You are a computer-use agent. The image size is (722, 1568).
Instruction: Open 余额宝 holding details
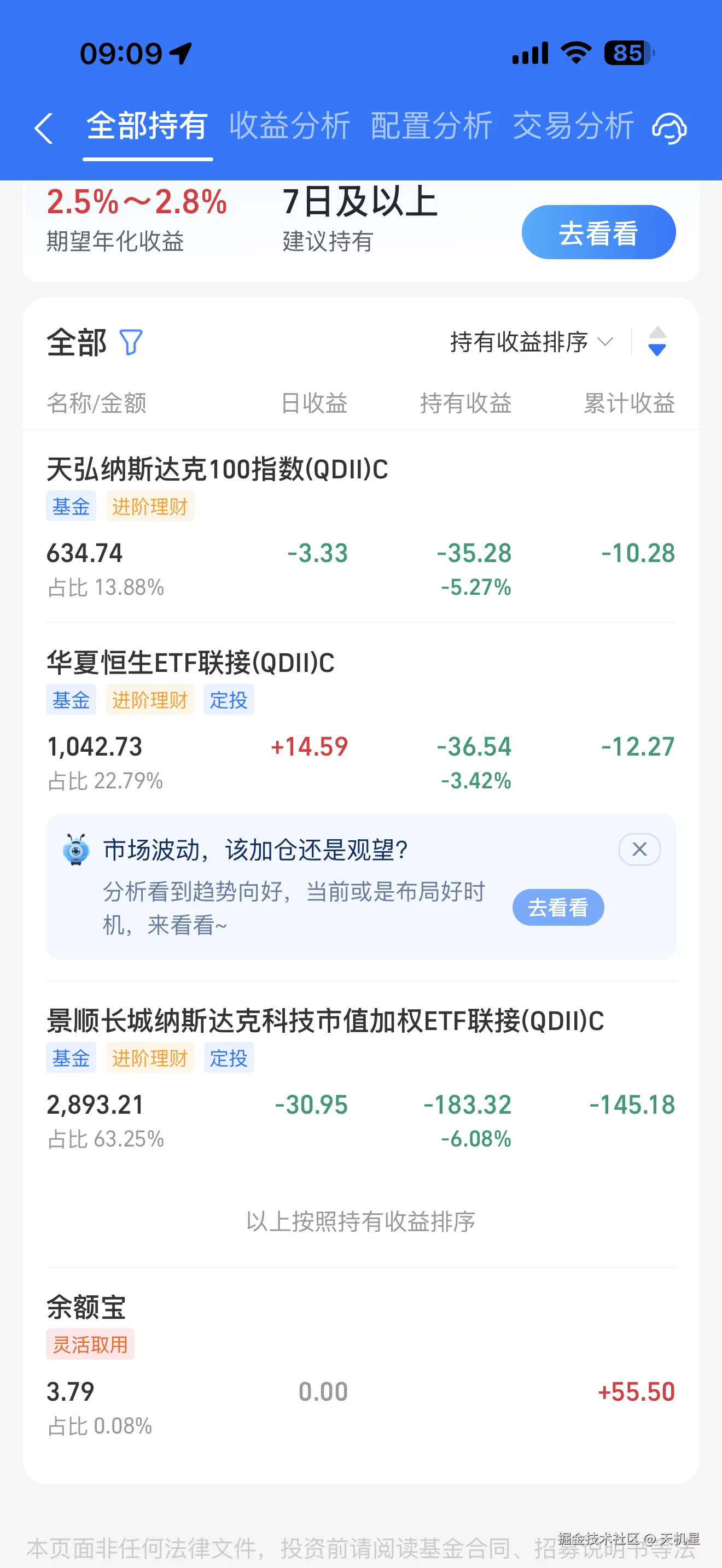(85, 1306)
